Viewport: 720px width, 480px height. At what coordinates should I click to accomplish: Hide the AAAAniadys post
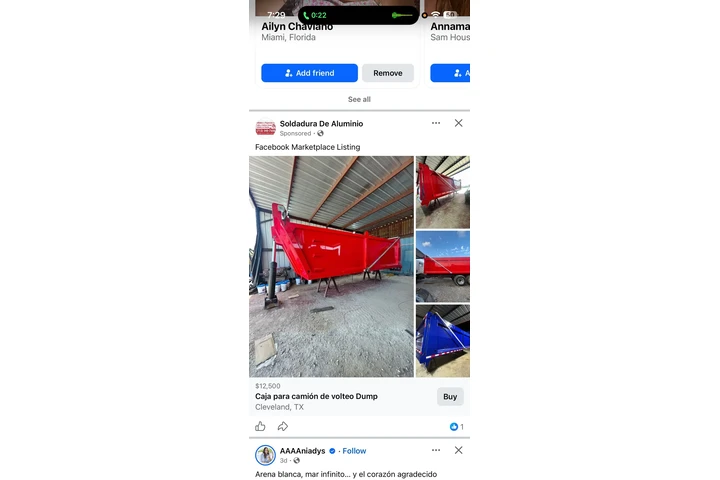coord(458,450)
